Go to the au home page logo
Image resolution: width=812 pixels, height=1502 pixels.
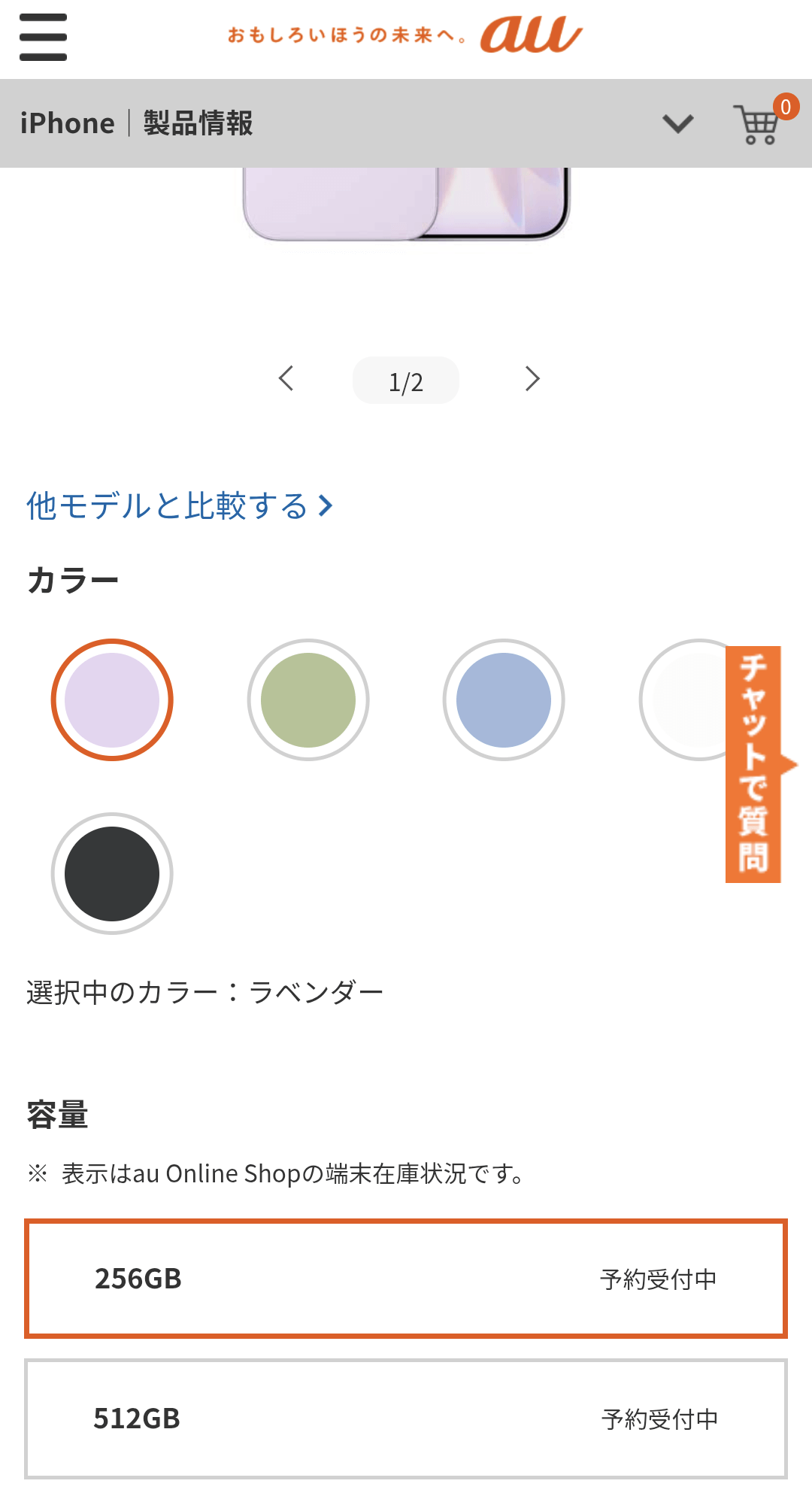coord(531,35)
